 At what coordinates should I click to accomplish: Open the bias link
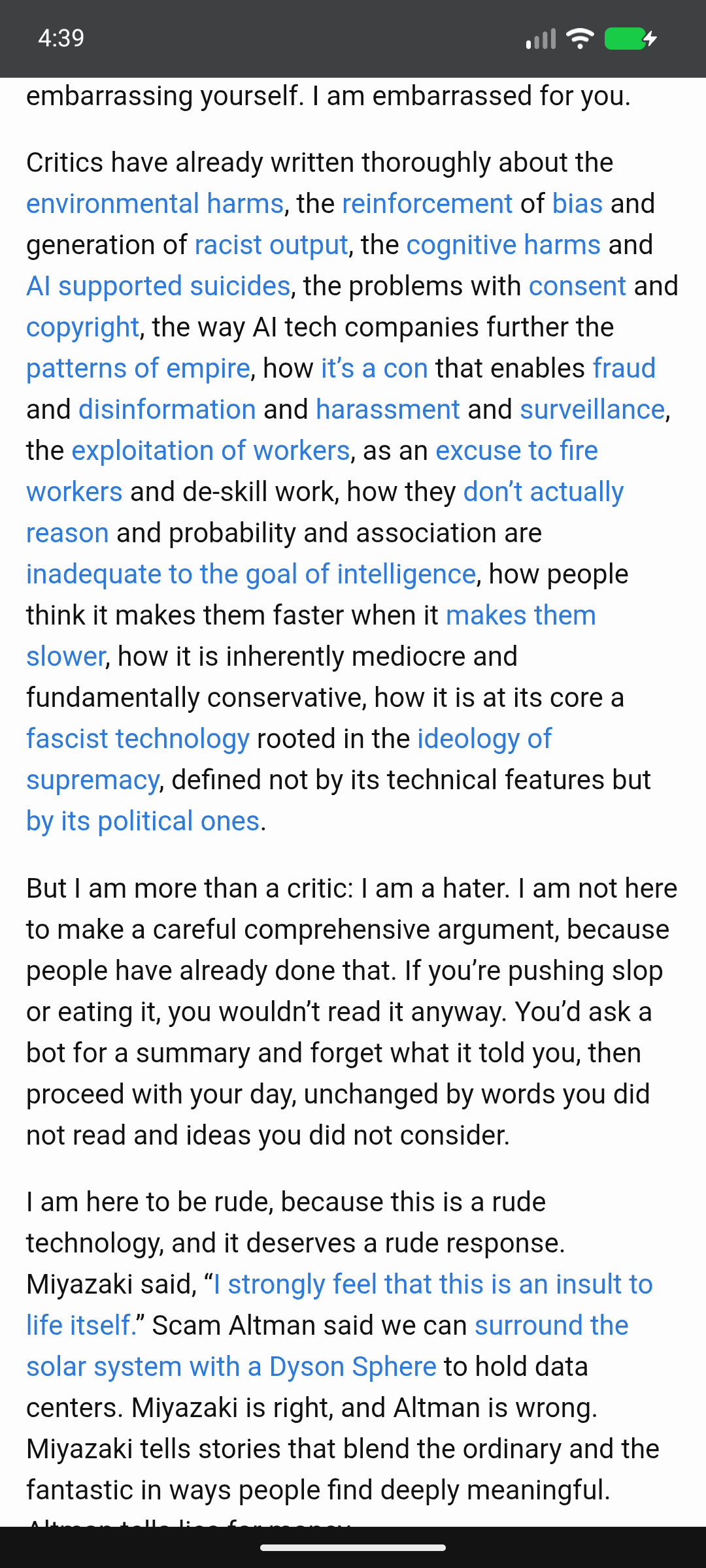(577, 204)
